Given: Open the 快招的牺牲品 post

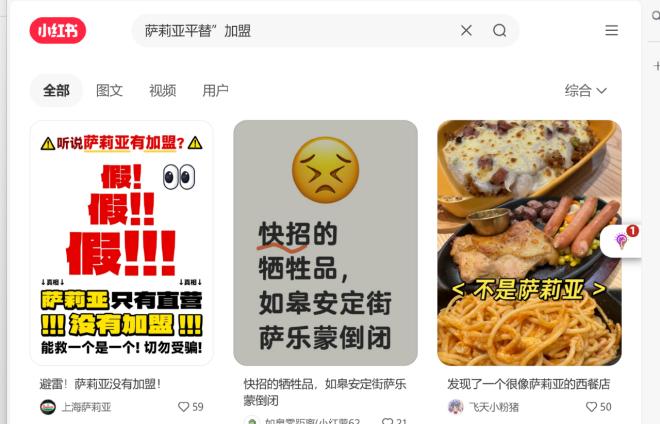Looking at the screenshot, I should [325, 243].
